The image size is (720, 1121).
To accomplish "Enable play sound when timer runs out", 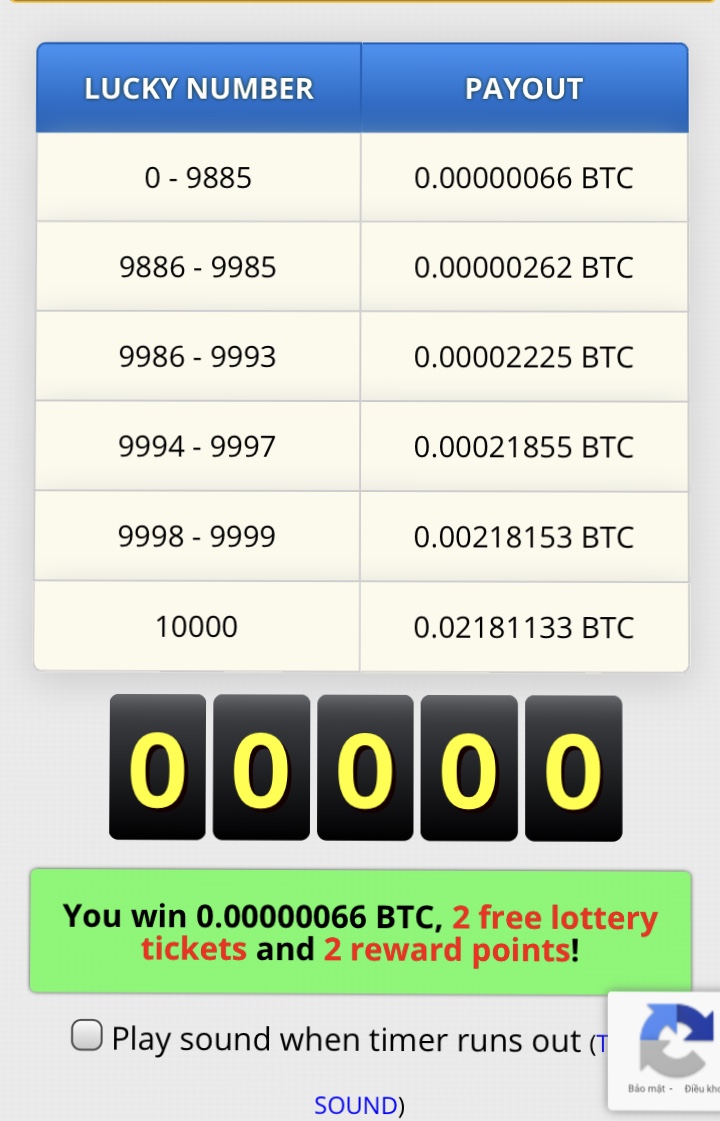I will coord(87,1036).
